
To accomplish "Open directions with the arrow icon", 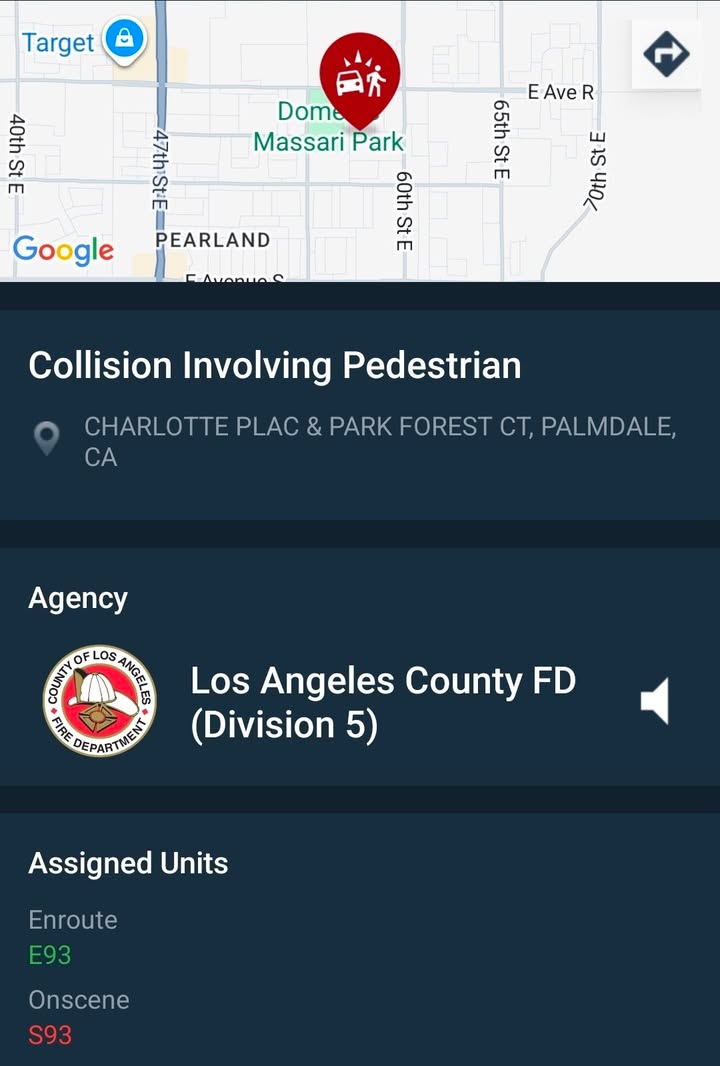I will (666, 54).
